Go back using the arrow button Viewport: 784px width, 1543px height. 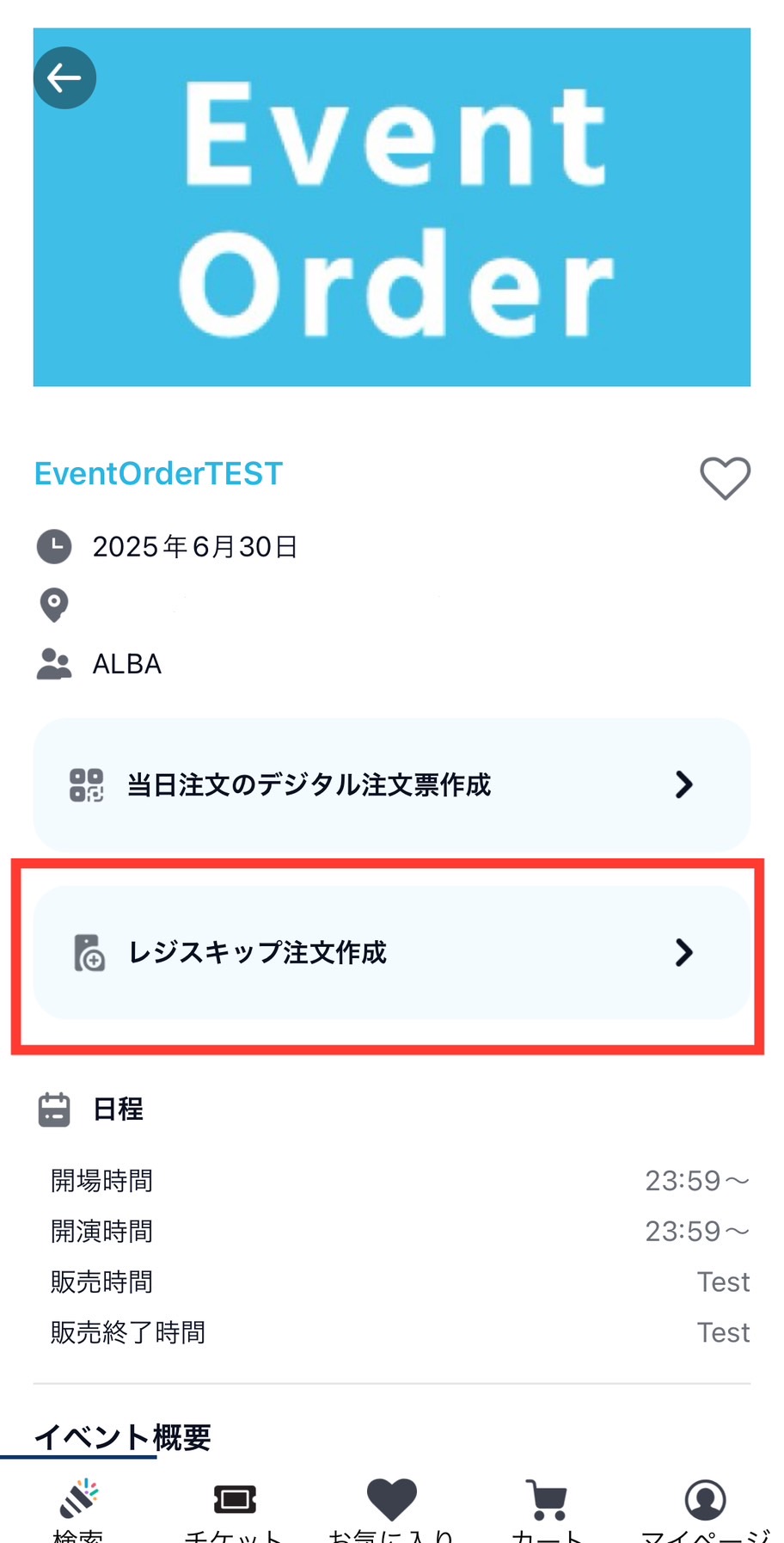[x=64, y=78]
